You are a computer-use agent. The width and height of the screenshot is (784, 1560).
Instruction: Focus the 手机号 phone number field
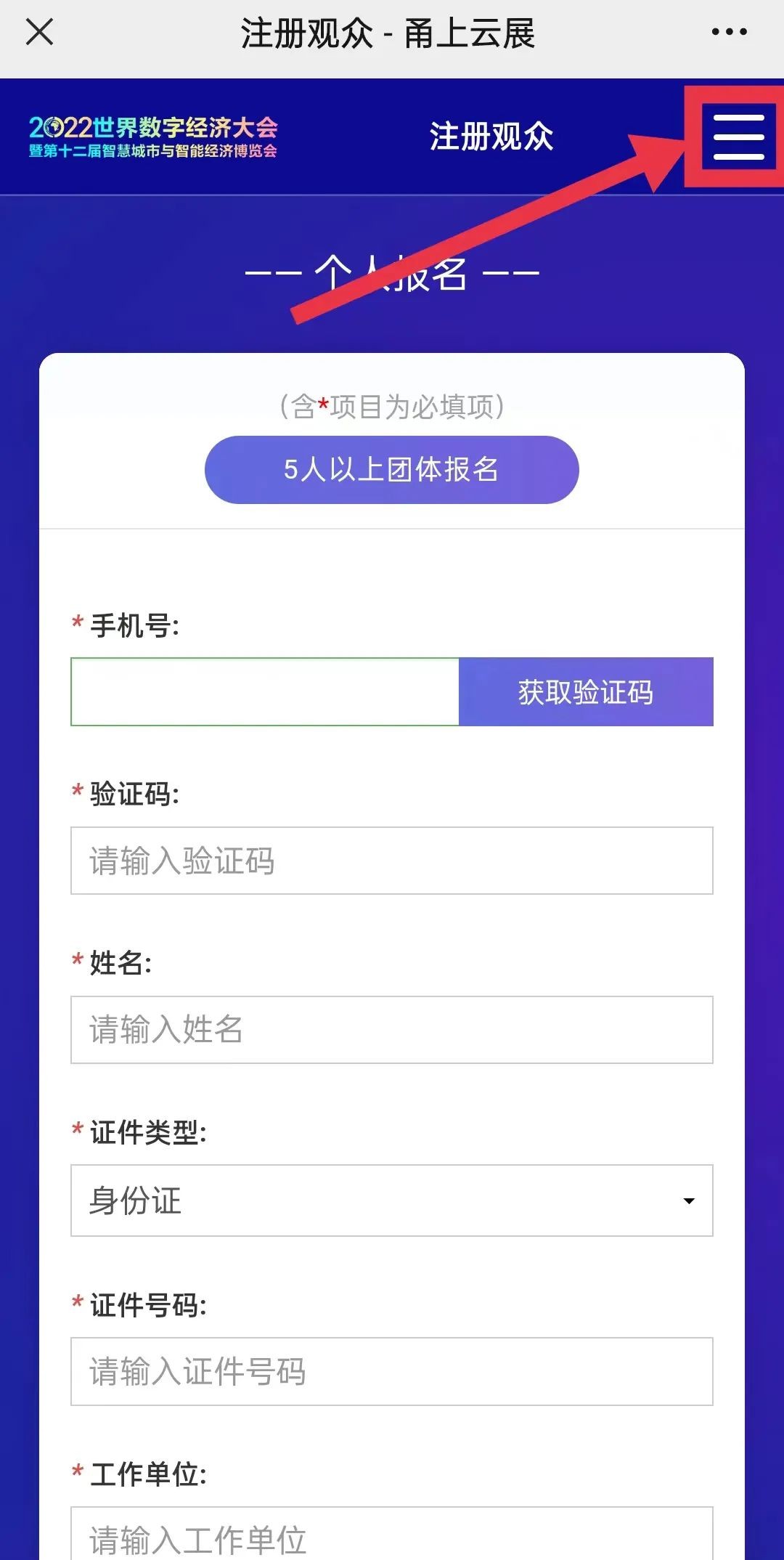pyautogui.click(x=265, y=691)
